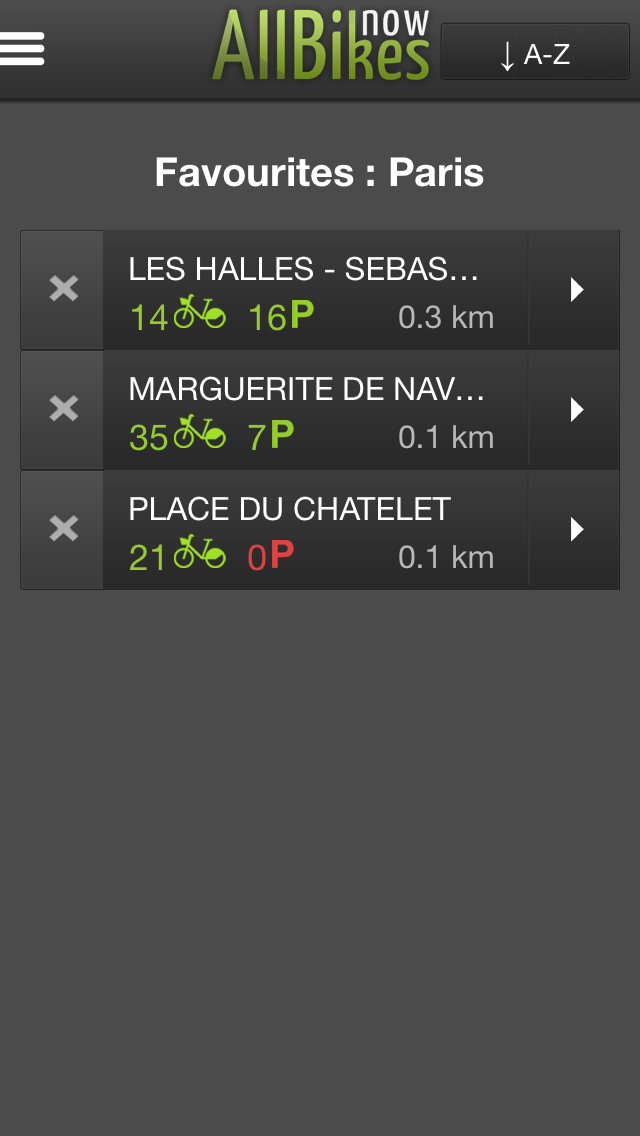
Task: Remove Les Halles - Sebas… from favourites
Action: [x=63, y=290]
